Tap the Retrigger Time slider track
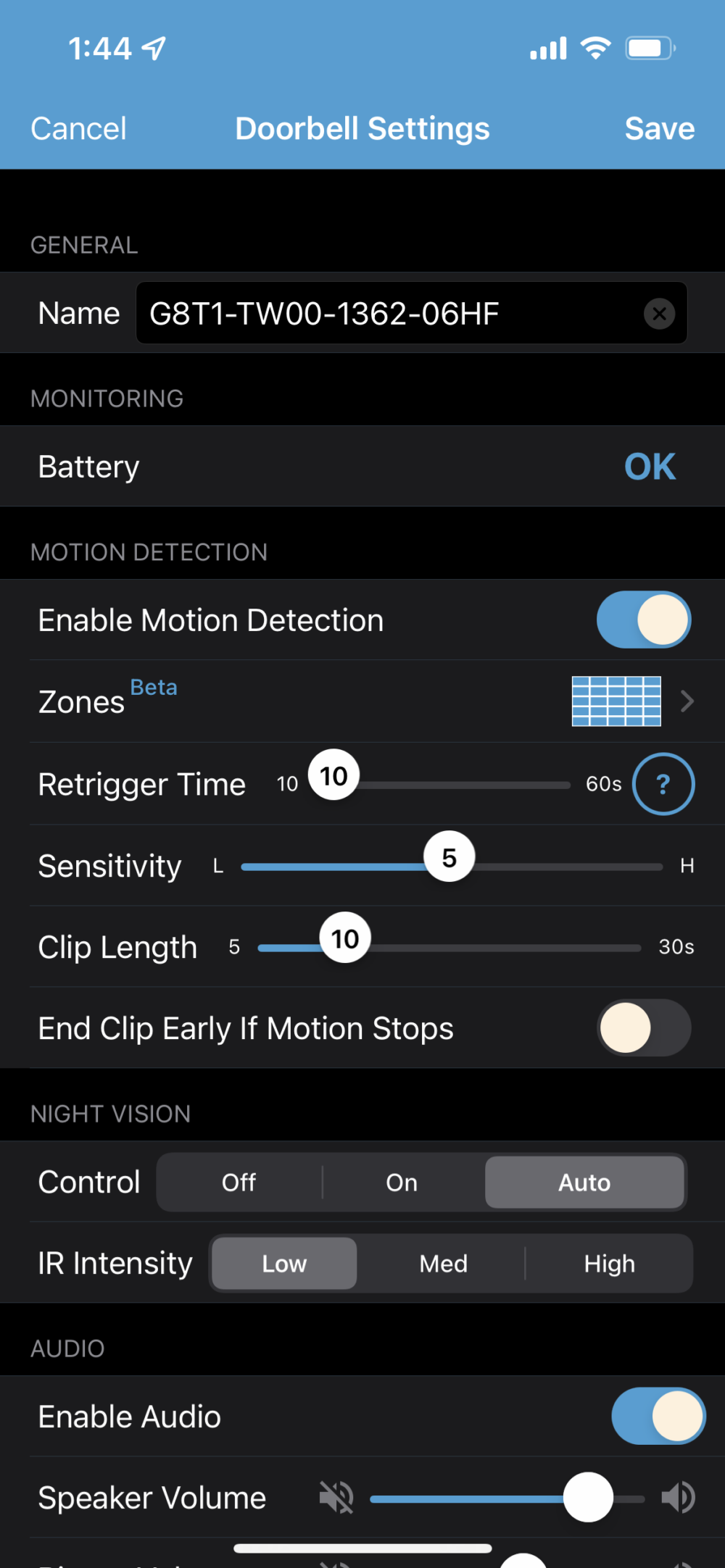This screenshot has height=1568, width=725. pyautogui.click(x=464, y=785)
